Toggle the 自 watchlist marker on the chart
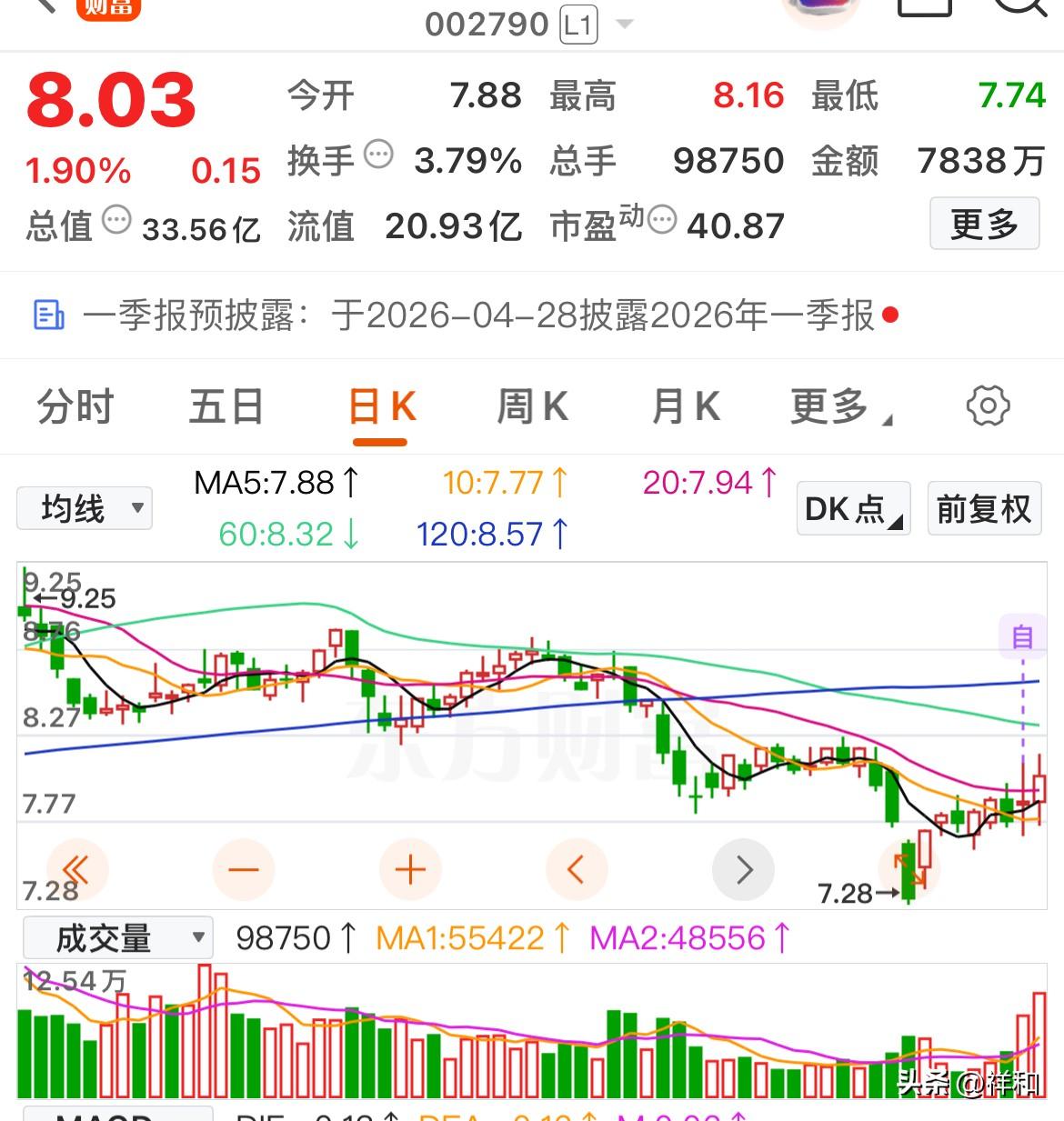 tap(1020, 636)
